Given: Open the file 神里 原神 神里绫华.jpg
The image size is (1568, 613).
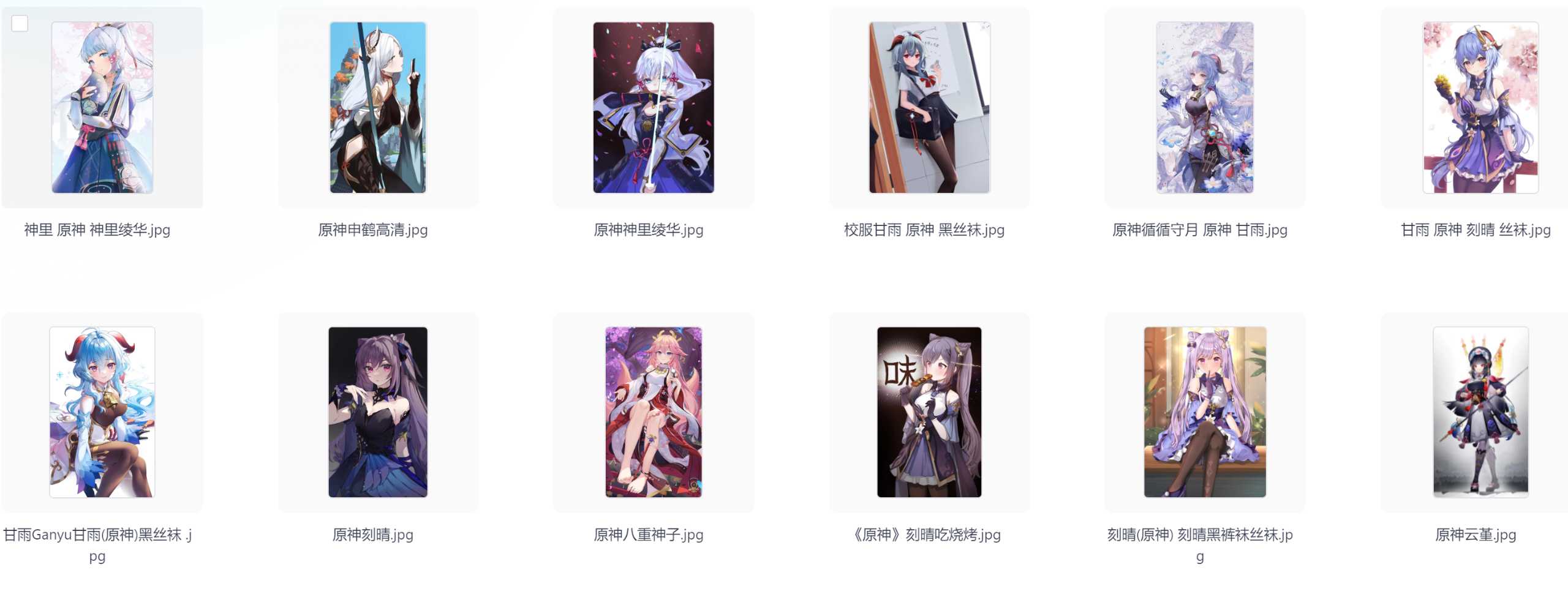Looking at the screenshot, I should (x=102, y=108).
